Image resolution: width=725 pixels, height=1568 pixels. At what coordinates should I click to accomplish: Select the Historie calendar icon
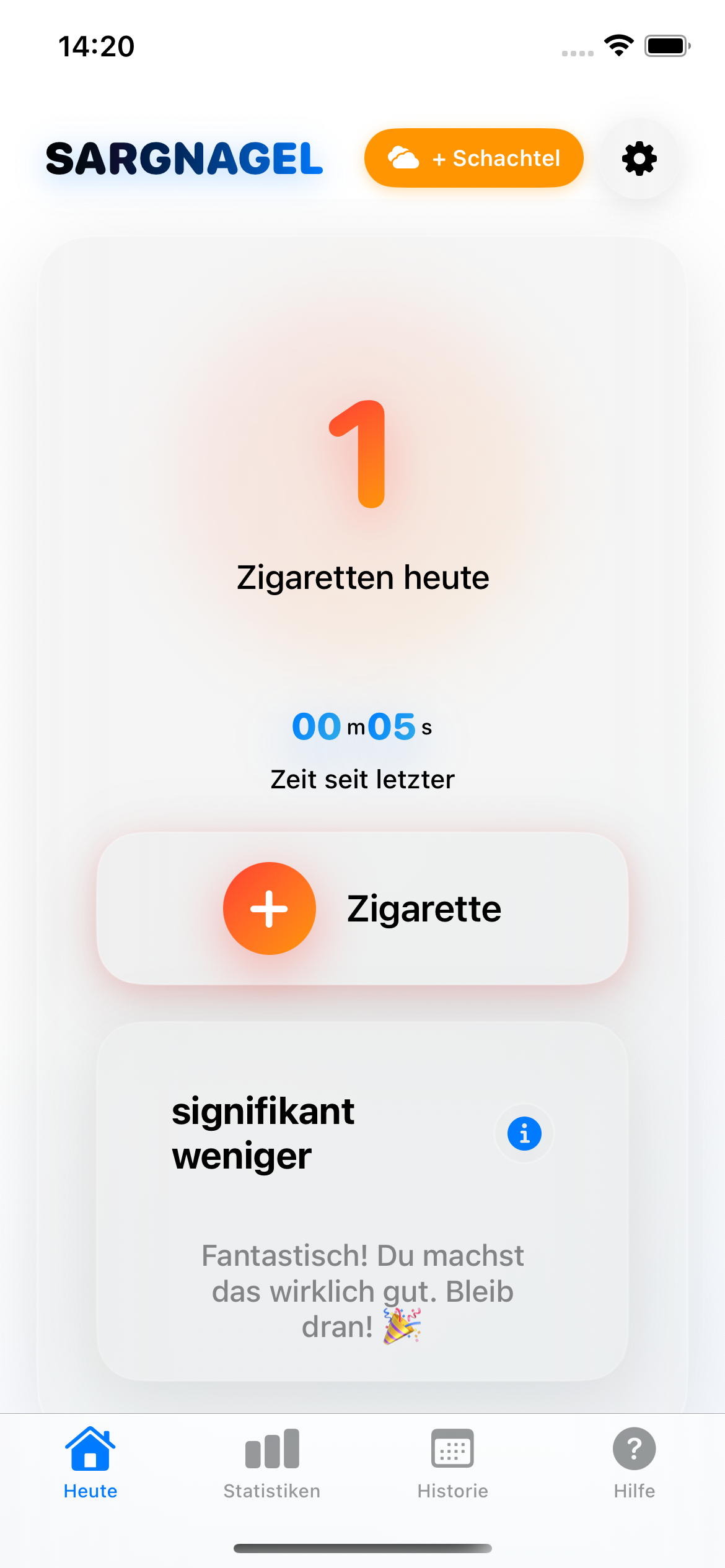click(x=452, y=1449)
